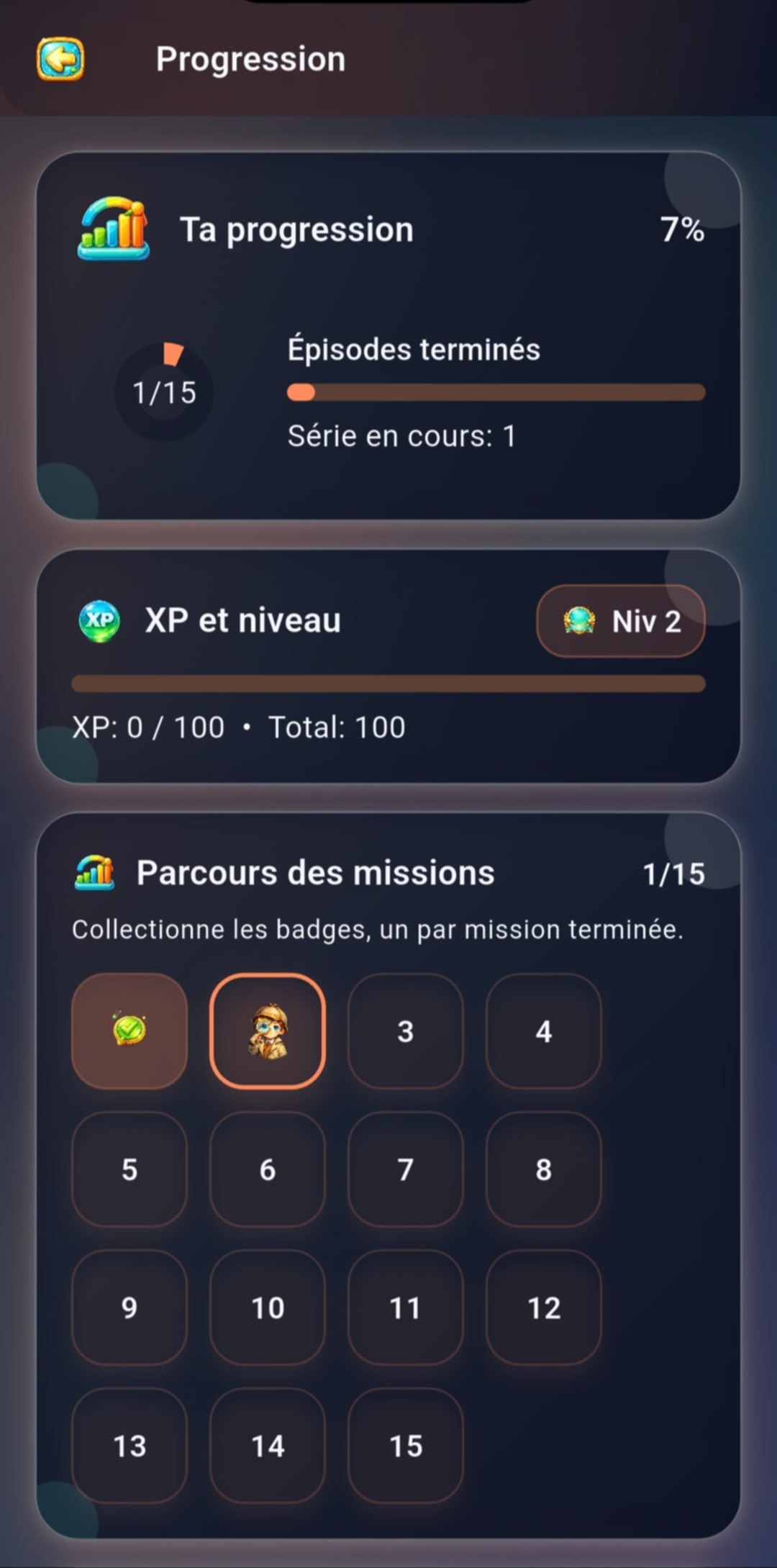The image size is (777, 1568).
Task: Tap the Série en cours text
Action: [403, 435]
